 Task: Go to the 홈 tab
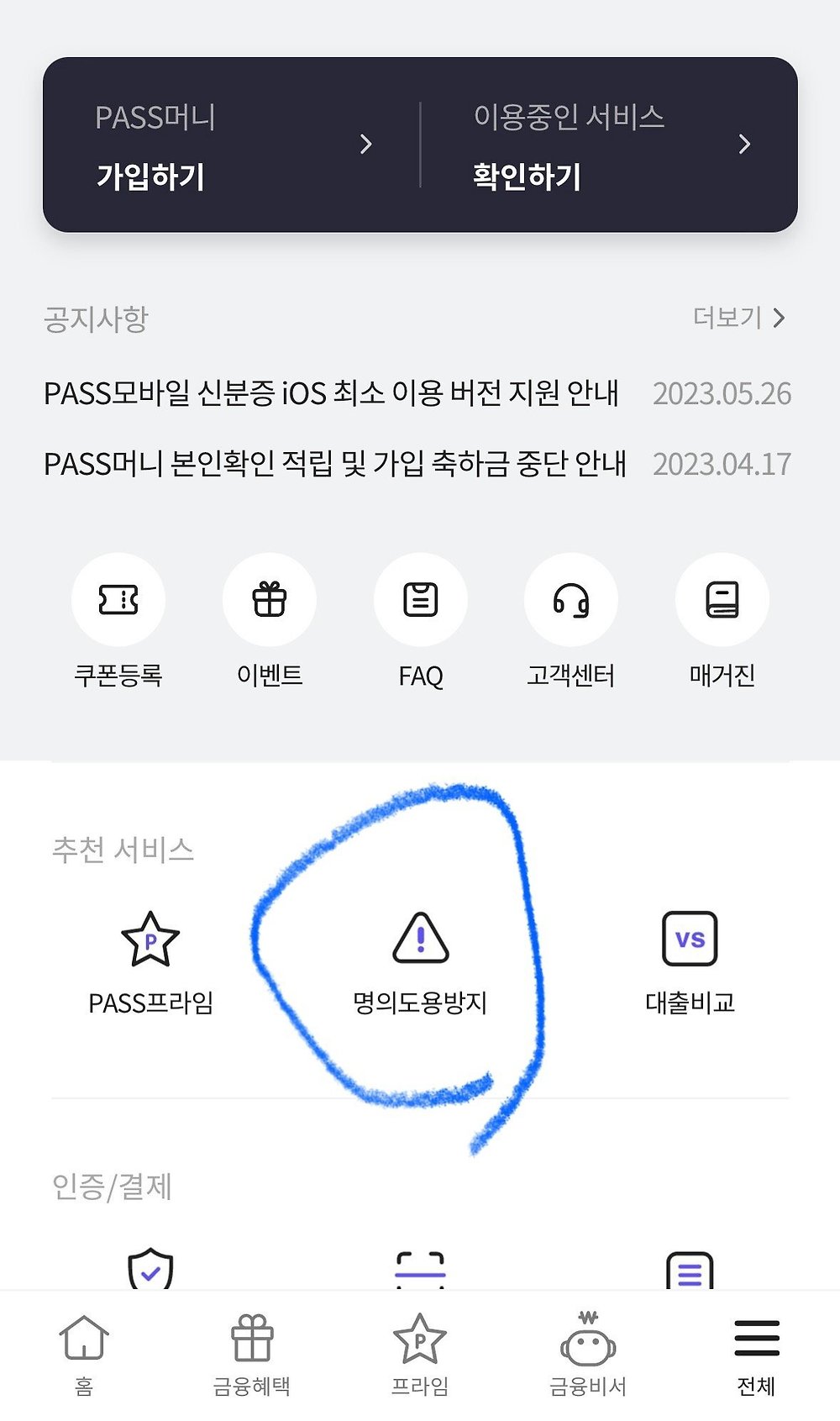[84, 1354]
